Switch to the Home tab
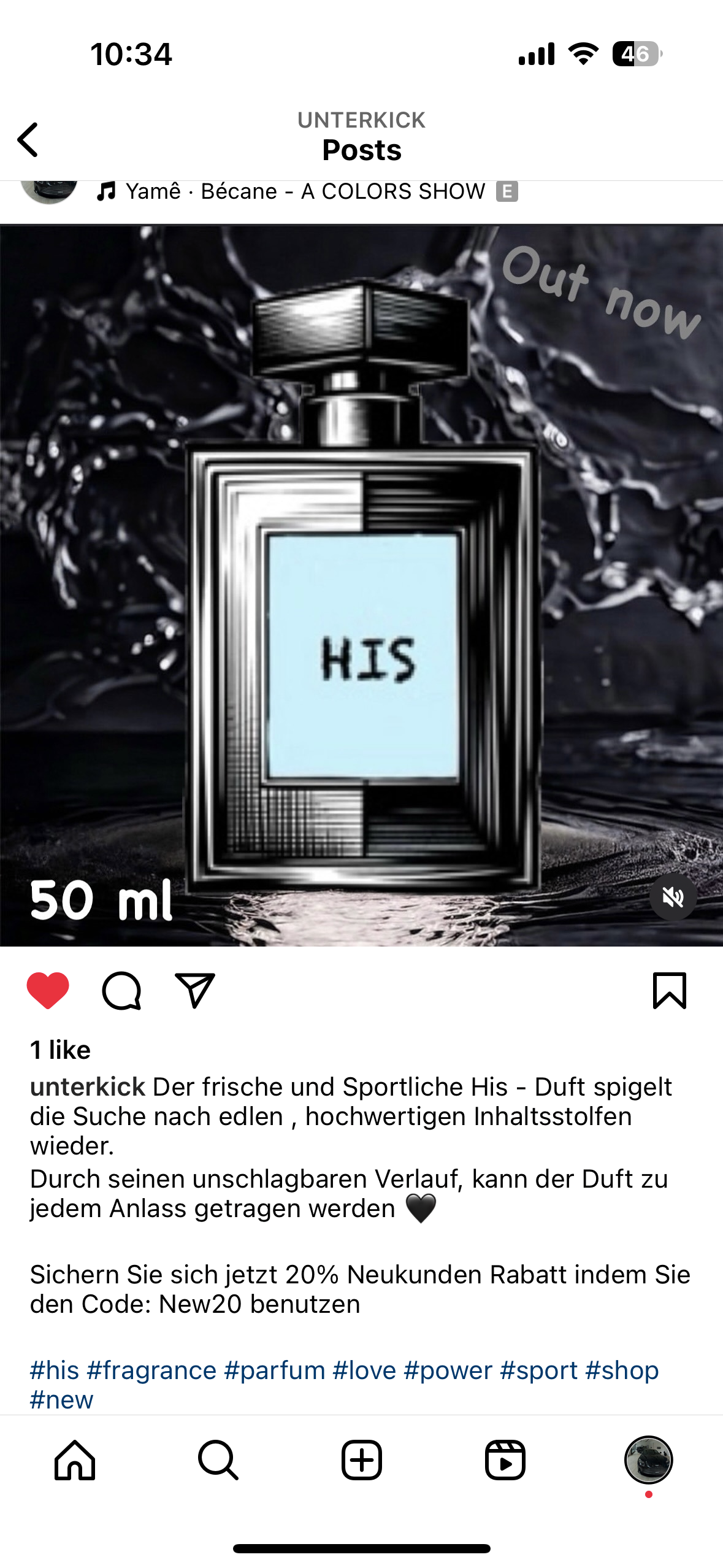723x1568 pixels. 75,1460
